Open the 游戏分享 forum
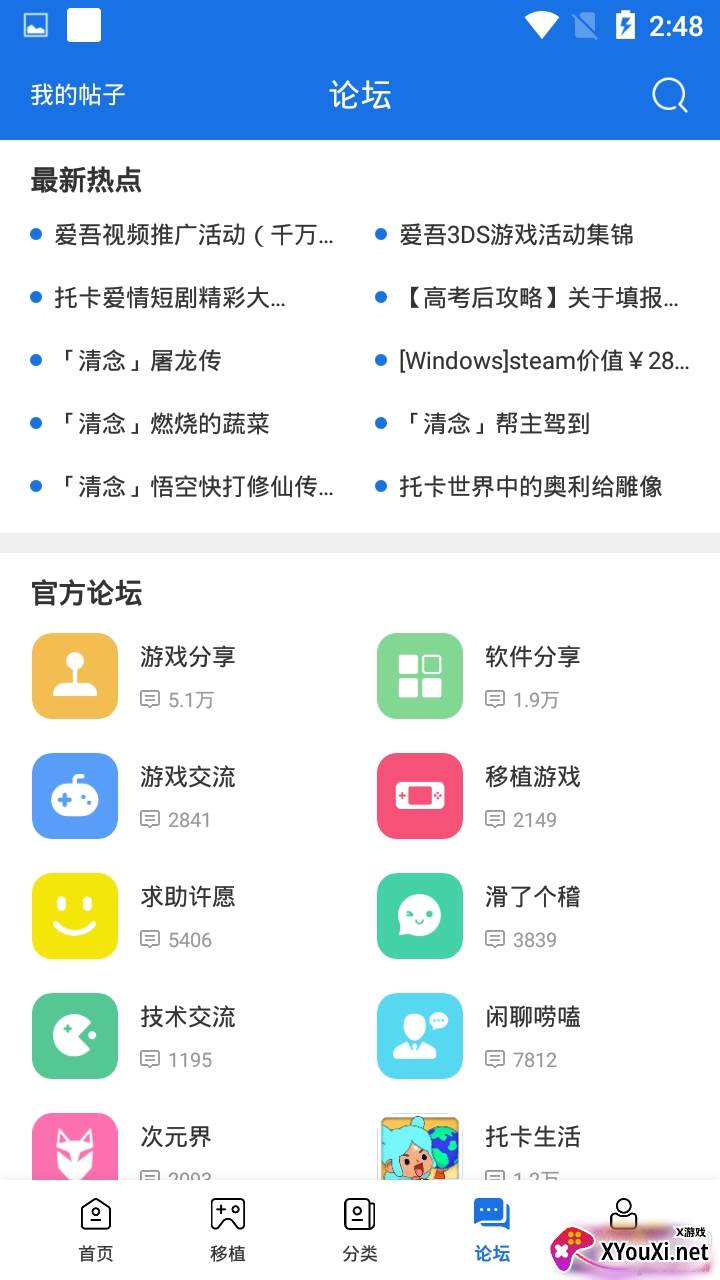The width and height of the screenshot is (720, 1280). [x=188, y=657]
